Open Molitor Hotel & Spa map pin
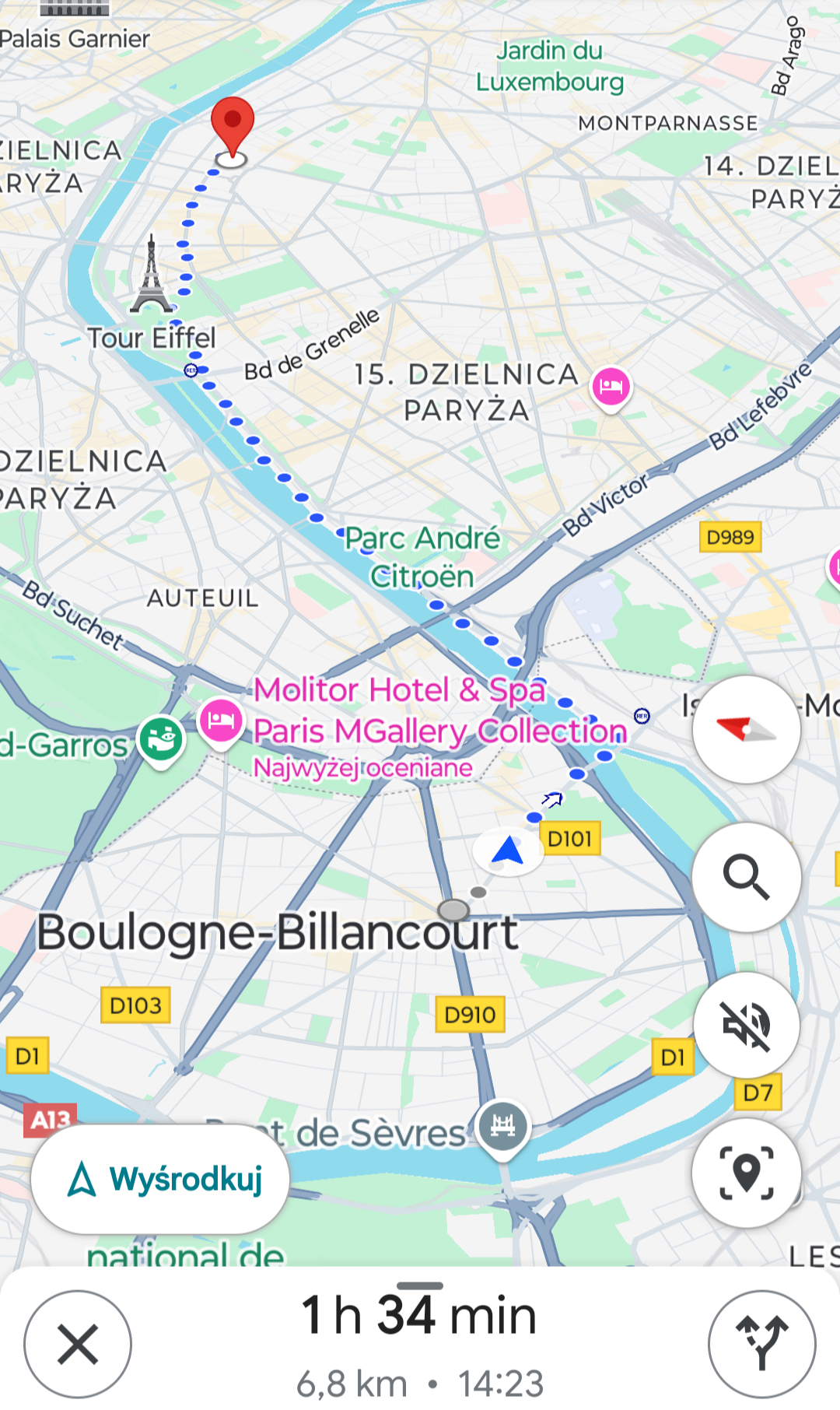 (221, 721)
